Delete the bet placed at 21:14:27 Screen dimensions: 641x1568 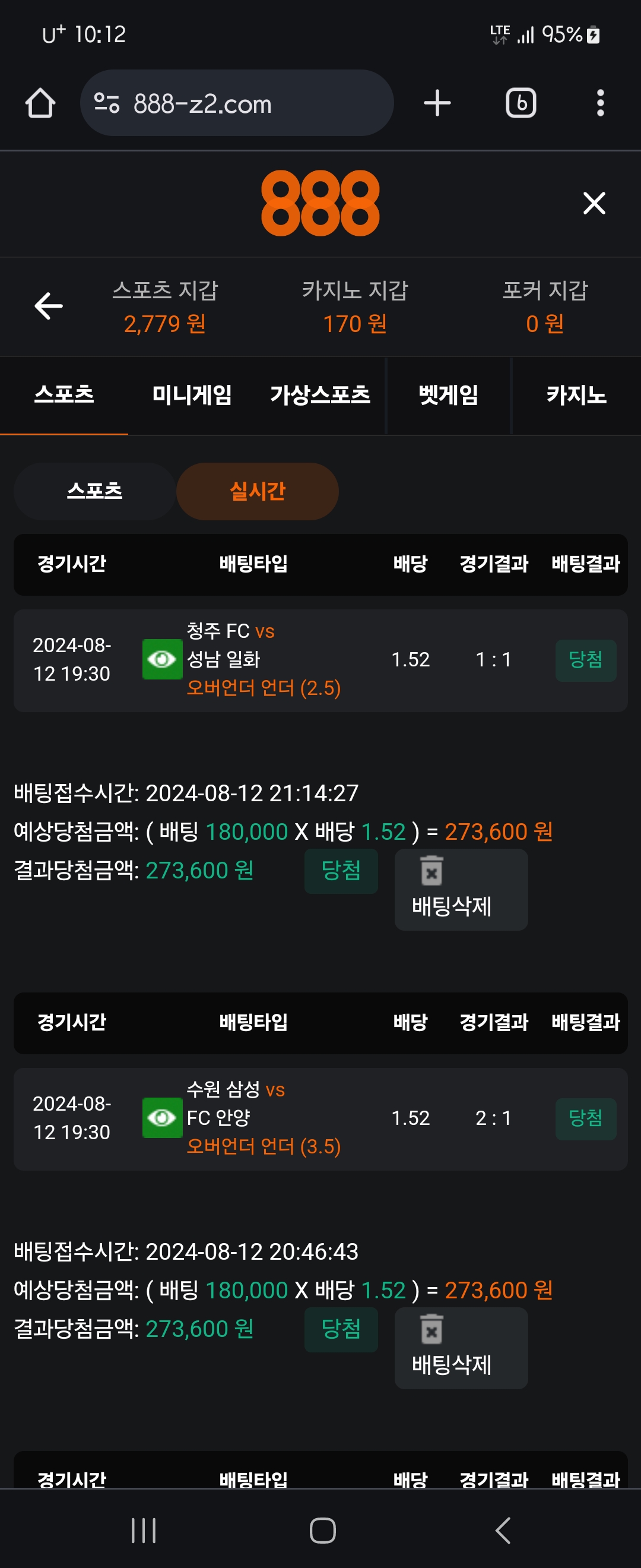coord(461,889)
